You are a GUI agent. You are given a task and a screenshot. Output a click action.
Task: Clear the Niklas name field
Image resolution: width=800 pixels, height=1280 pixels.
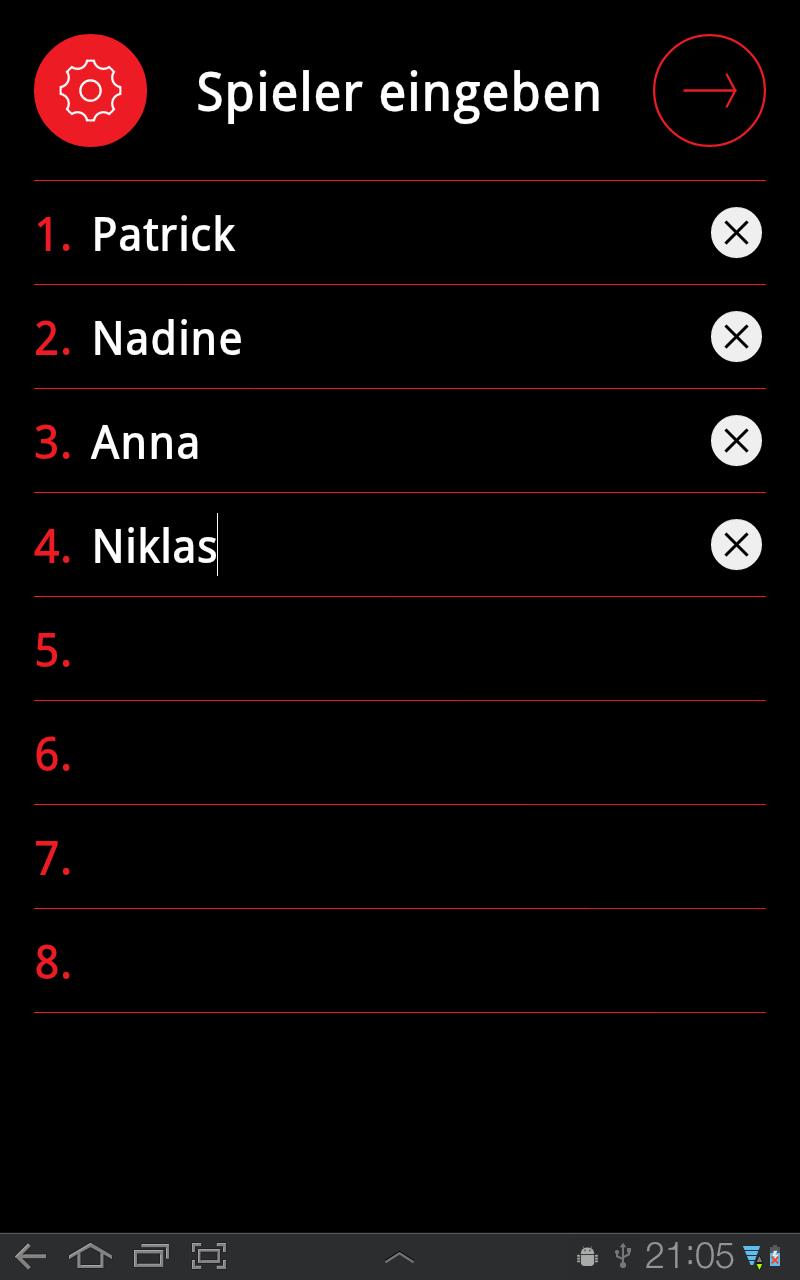[736, 546]
